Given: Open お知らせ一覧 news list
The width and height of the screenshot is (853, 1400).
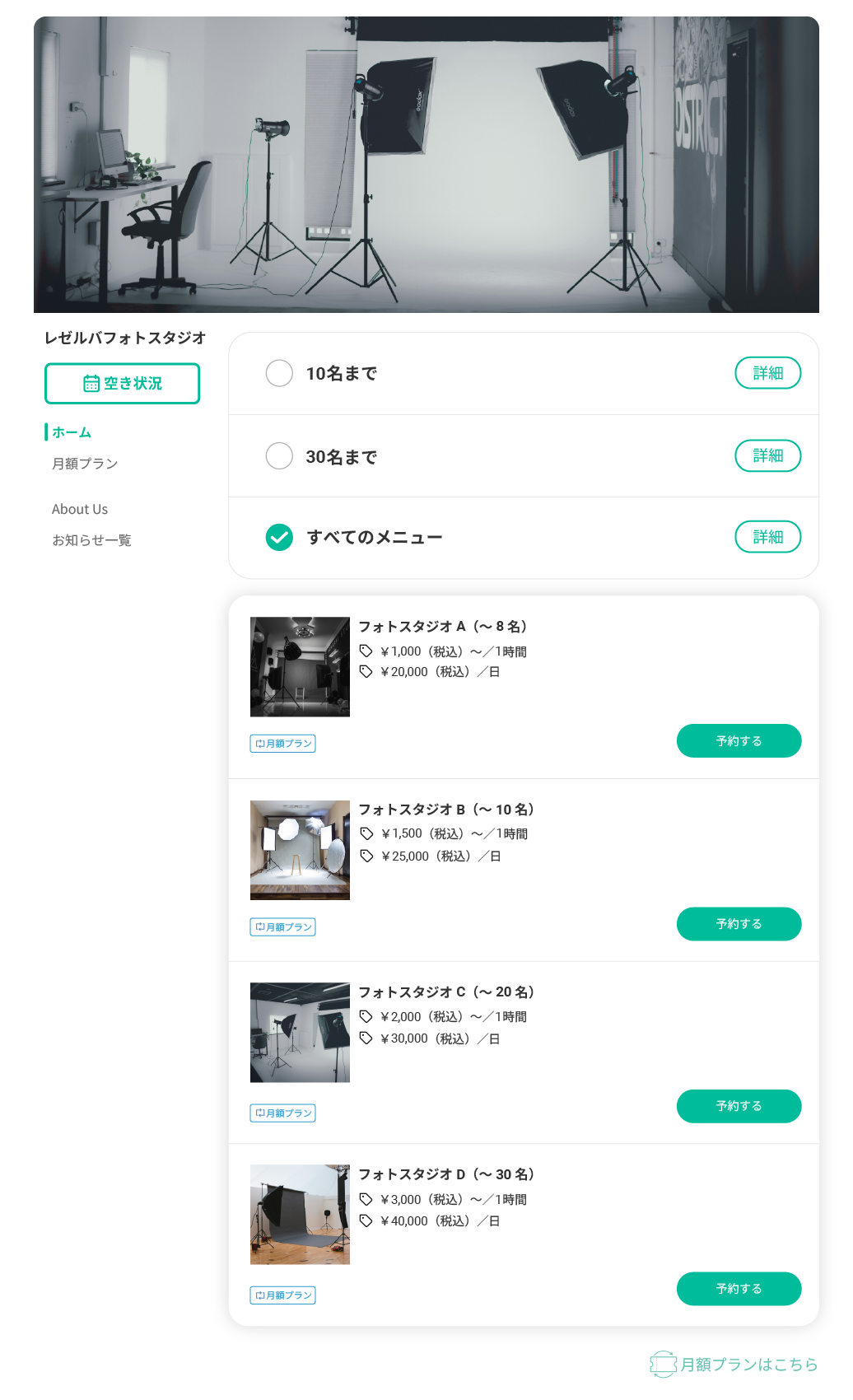Looking at the screenshot, I should (x=91, y=540).
